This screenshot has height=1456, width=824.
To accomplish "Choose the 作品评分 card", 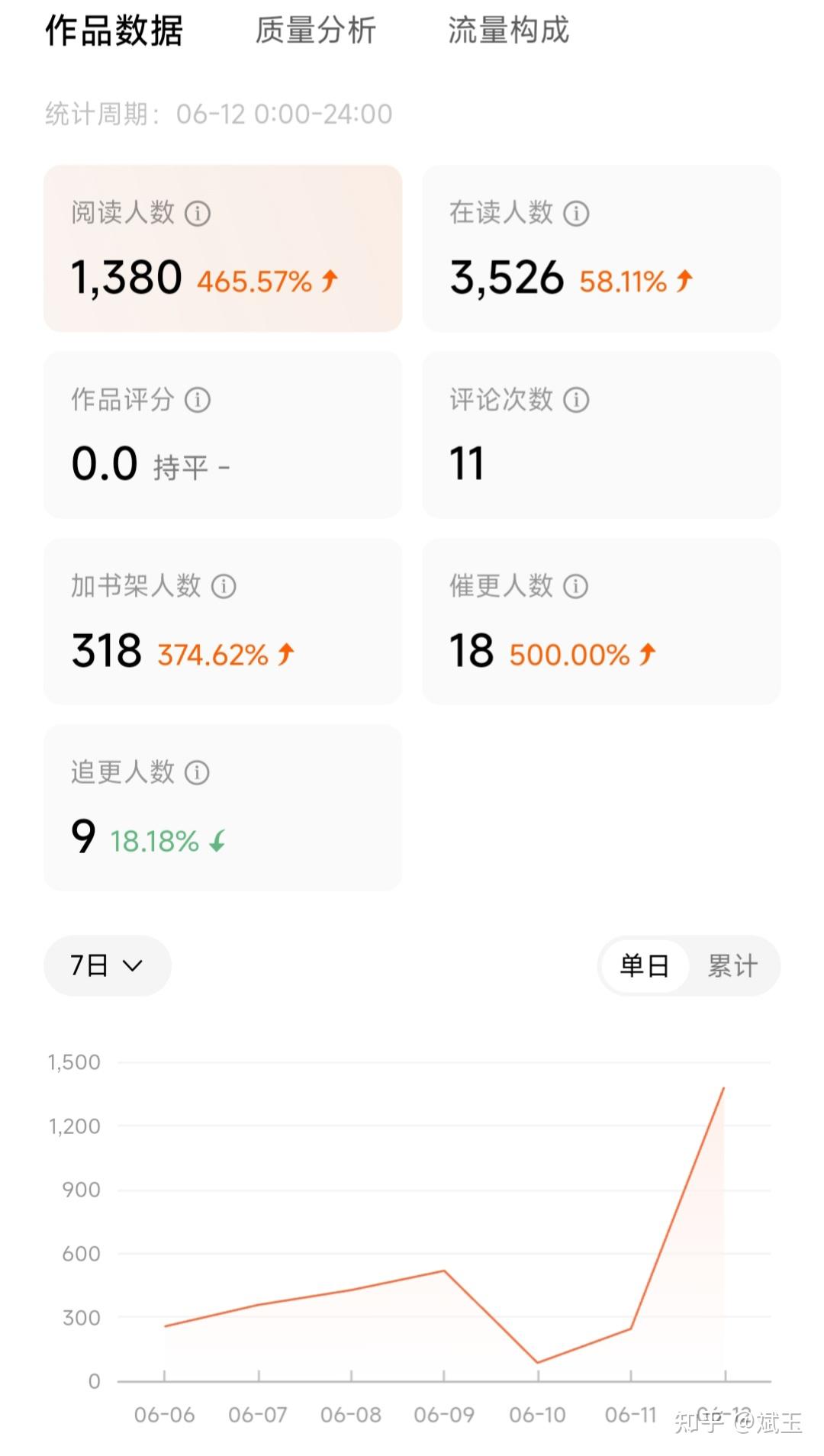I will (x=223, y=435).
